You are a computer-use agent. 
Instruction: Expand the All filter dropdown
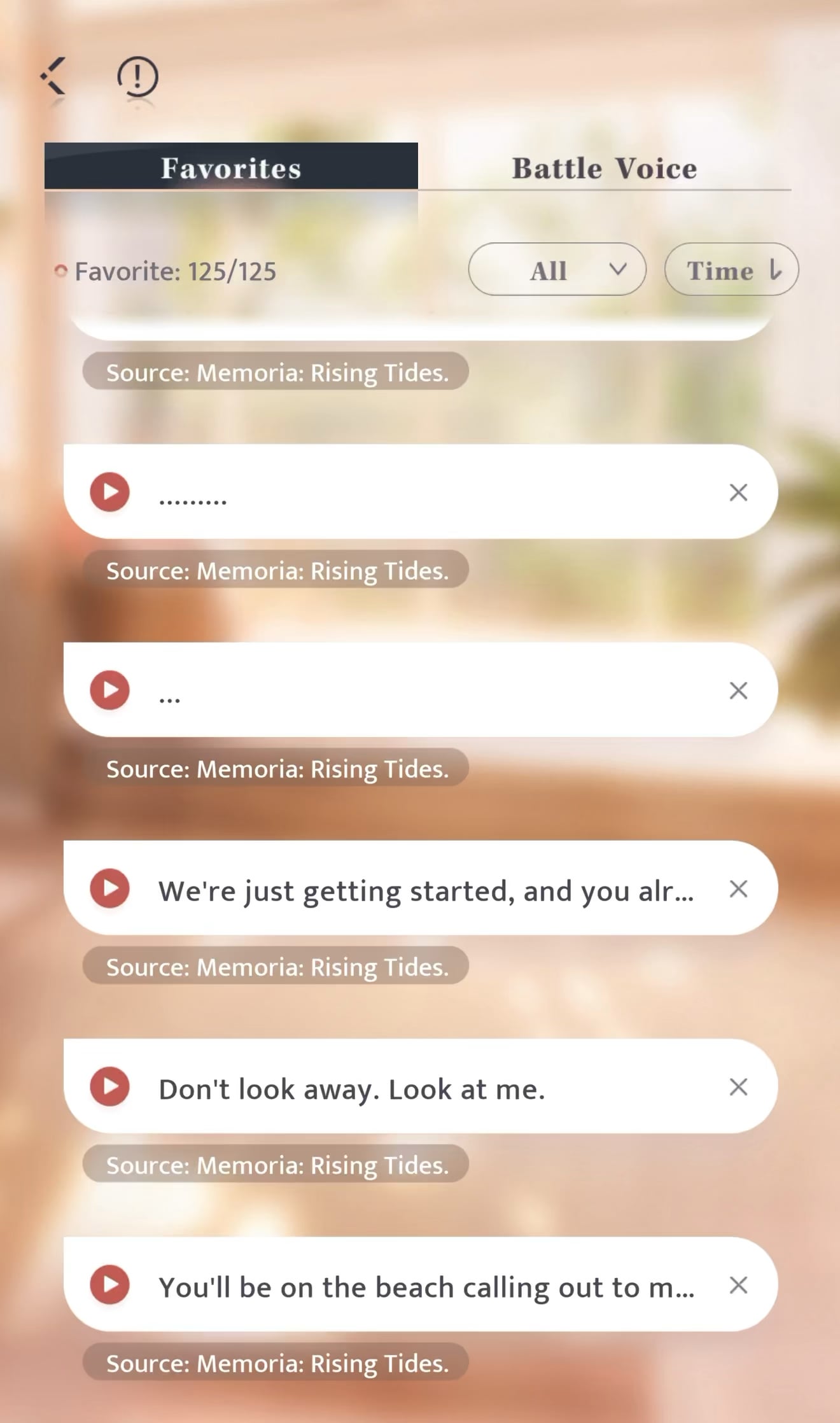(557, 270)
